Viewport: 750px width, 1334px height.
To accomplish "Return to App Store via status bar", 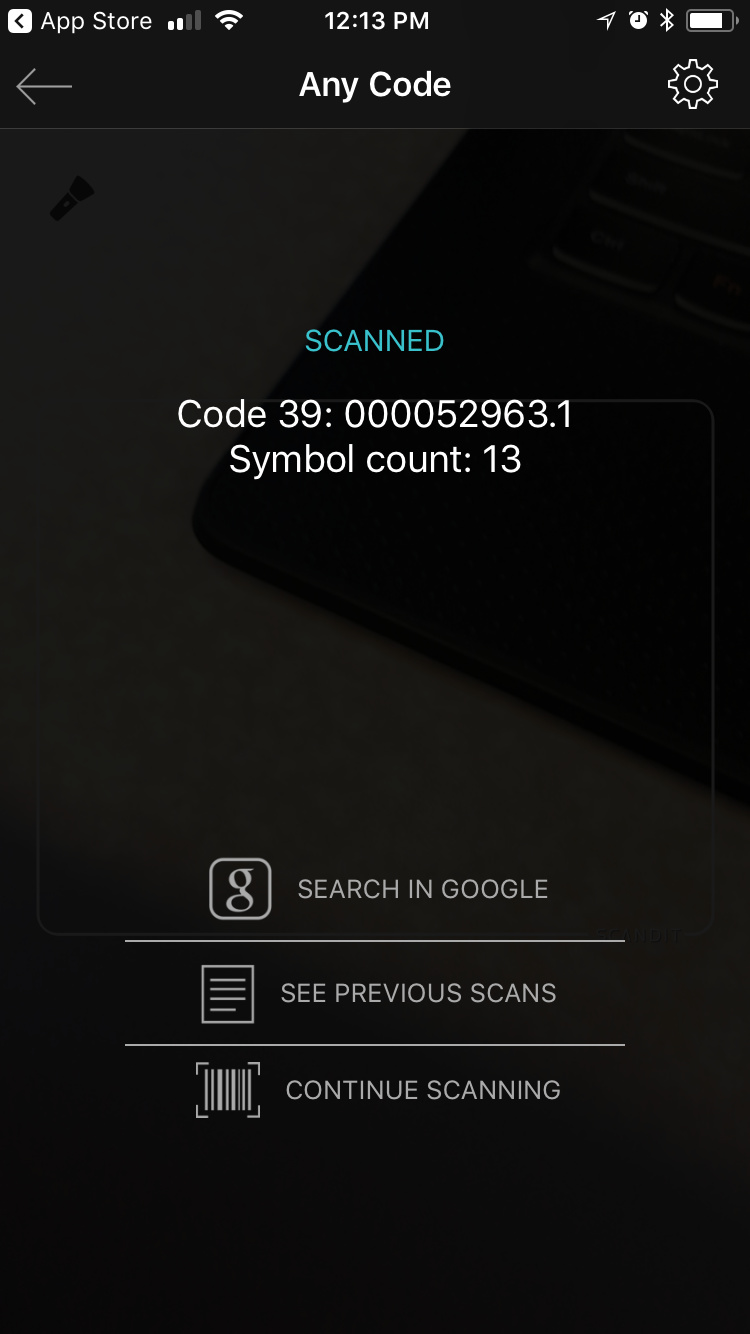I will [x=79, y=21].
